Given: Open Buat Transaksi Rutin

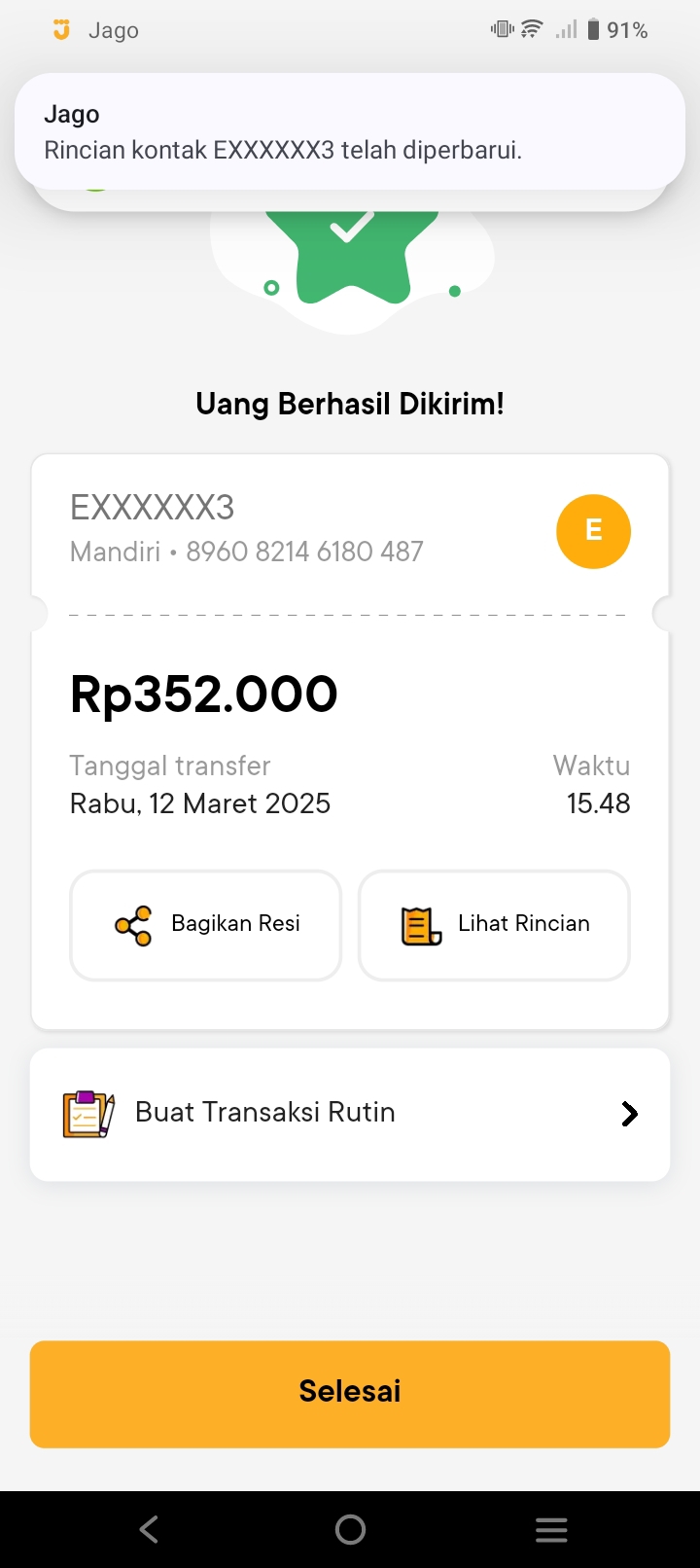Looking at the screenshot, I should (x=350, y=1114).
